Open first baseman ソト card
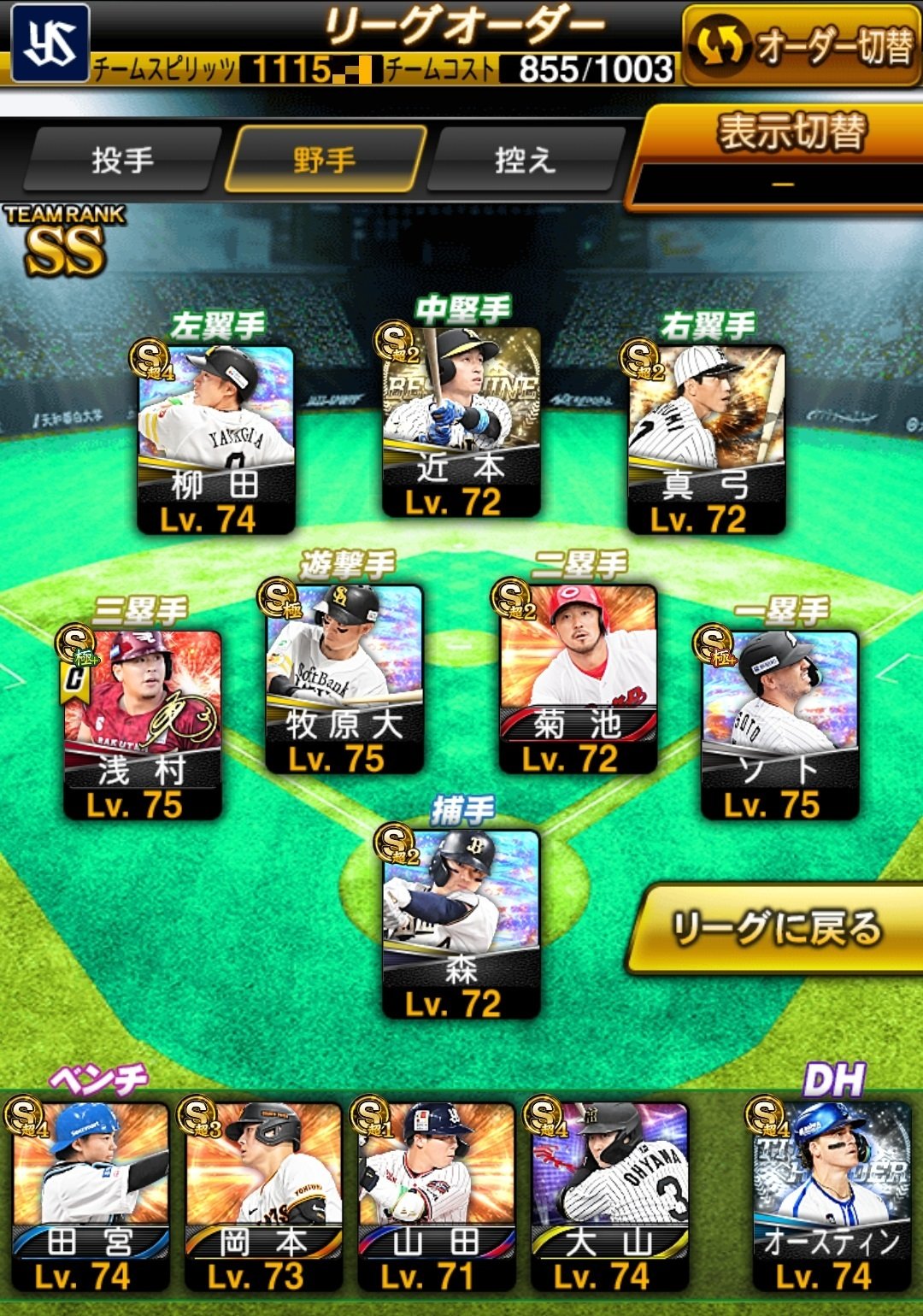The width and height of the screenshot is (923, 1316). tap(779, 725)
